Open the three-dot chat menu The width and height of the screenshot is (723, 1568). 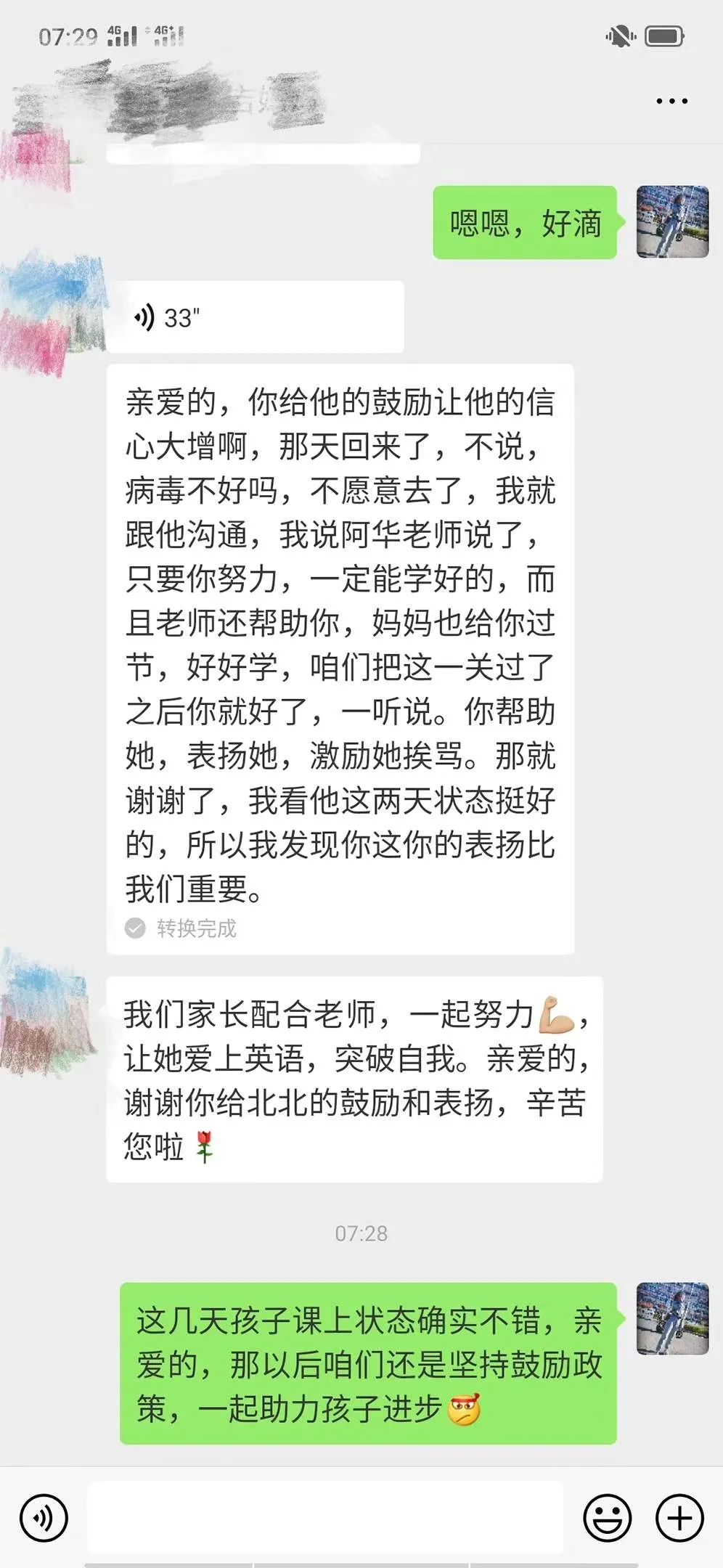pyautogui.click(x=671, y=101)
